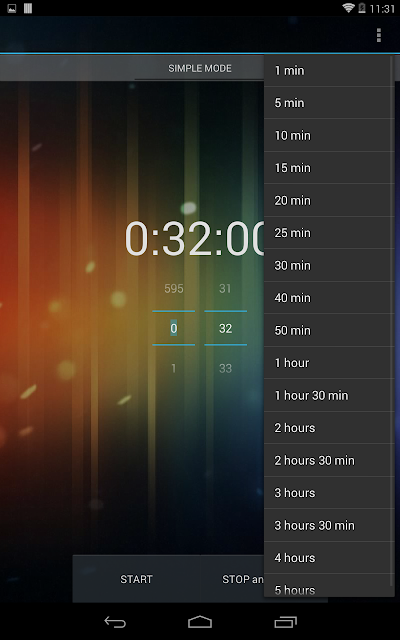Choose the 2 hours preset

(x=329, y=428)
